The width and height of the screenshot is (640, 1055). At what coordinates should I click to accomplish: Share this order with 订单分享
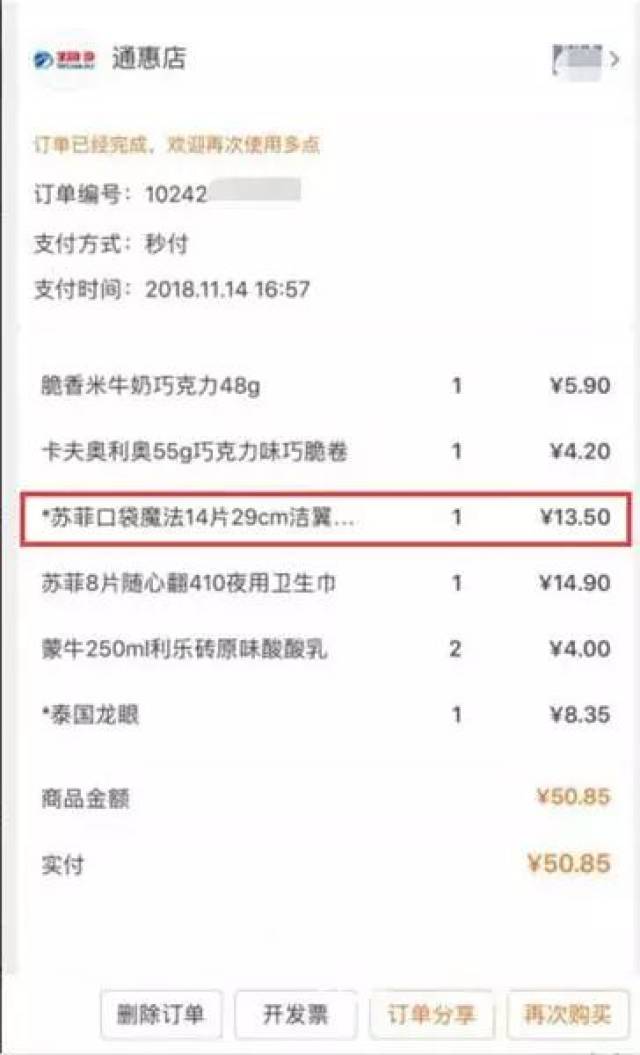pos(431,1014)
